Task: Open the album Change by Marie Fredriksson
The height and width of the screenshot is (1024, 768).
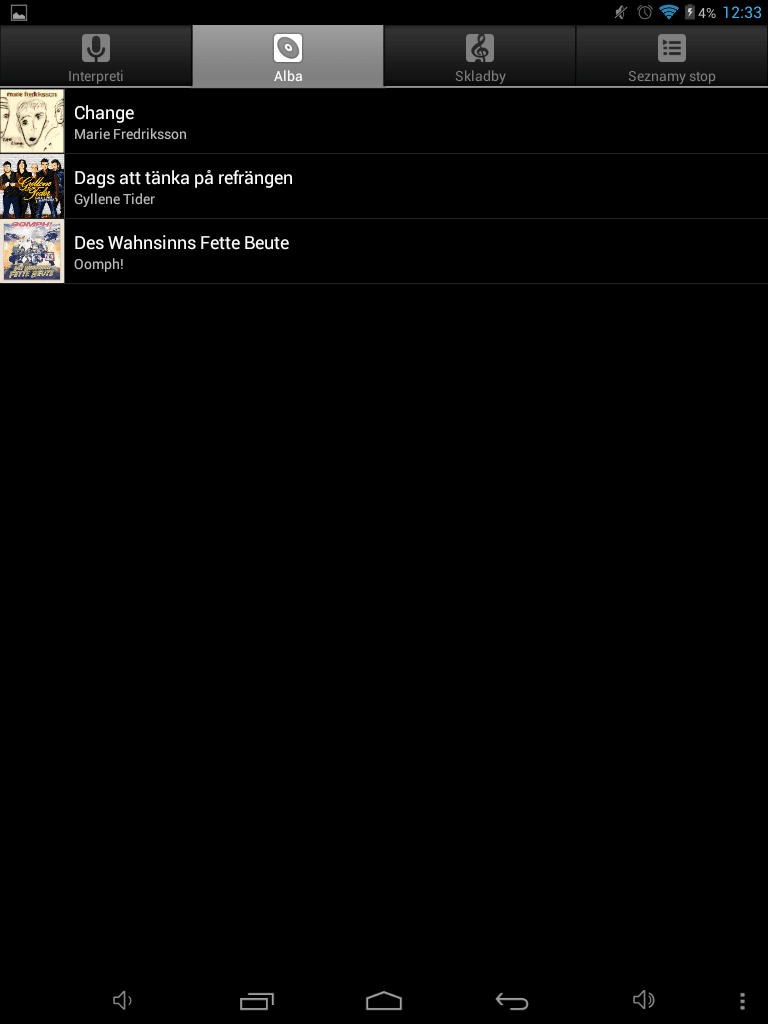Action: point(384,121)
